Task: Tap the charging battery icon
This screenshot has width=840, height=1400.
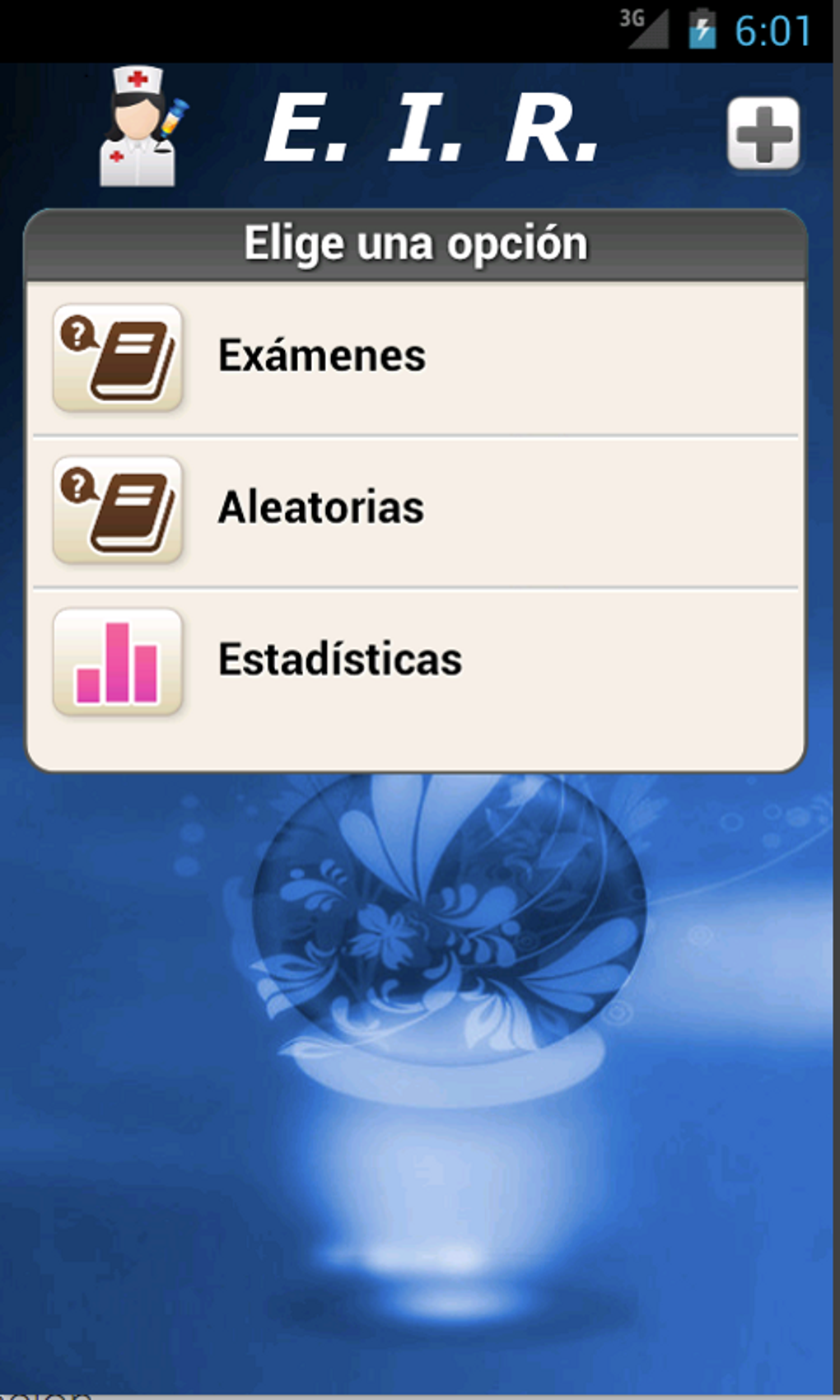Action: click(701, 27)
